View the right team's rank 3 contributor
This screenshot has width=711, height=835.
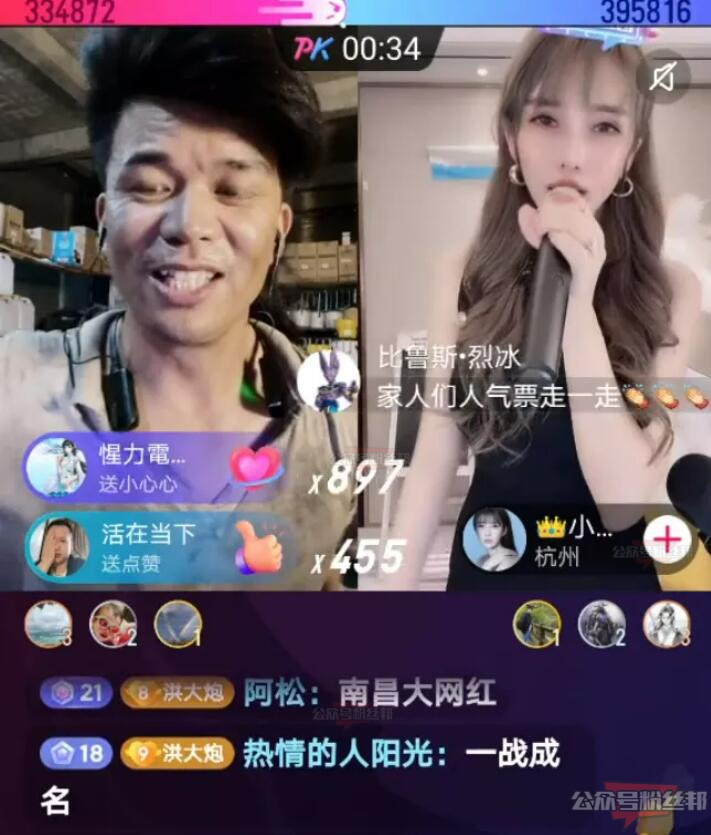(666, 624)
